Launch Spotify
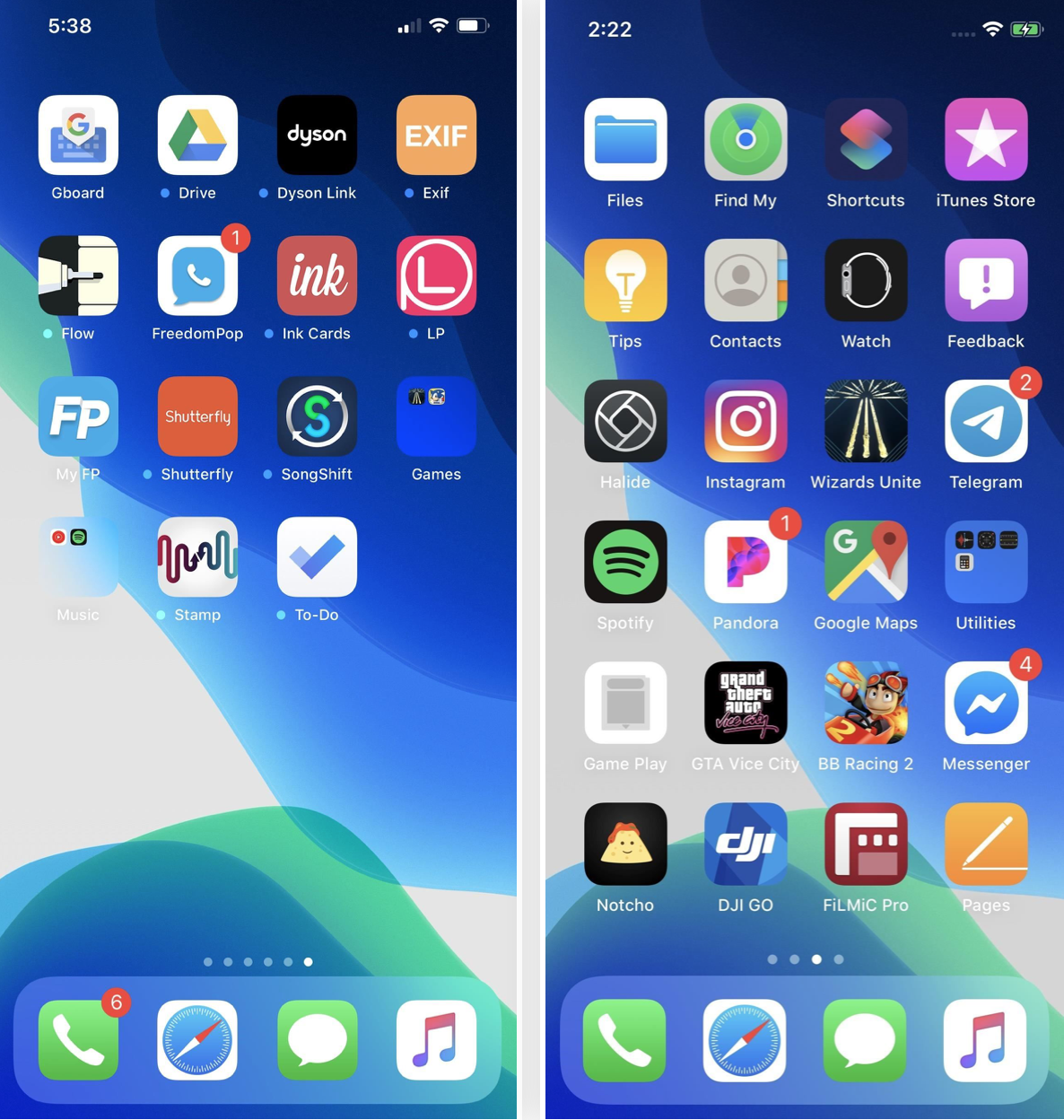Viewport: 1064px width, 1120px height. 625,562
